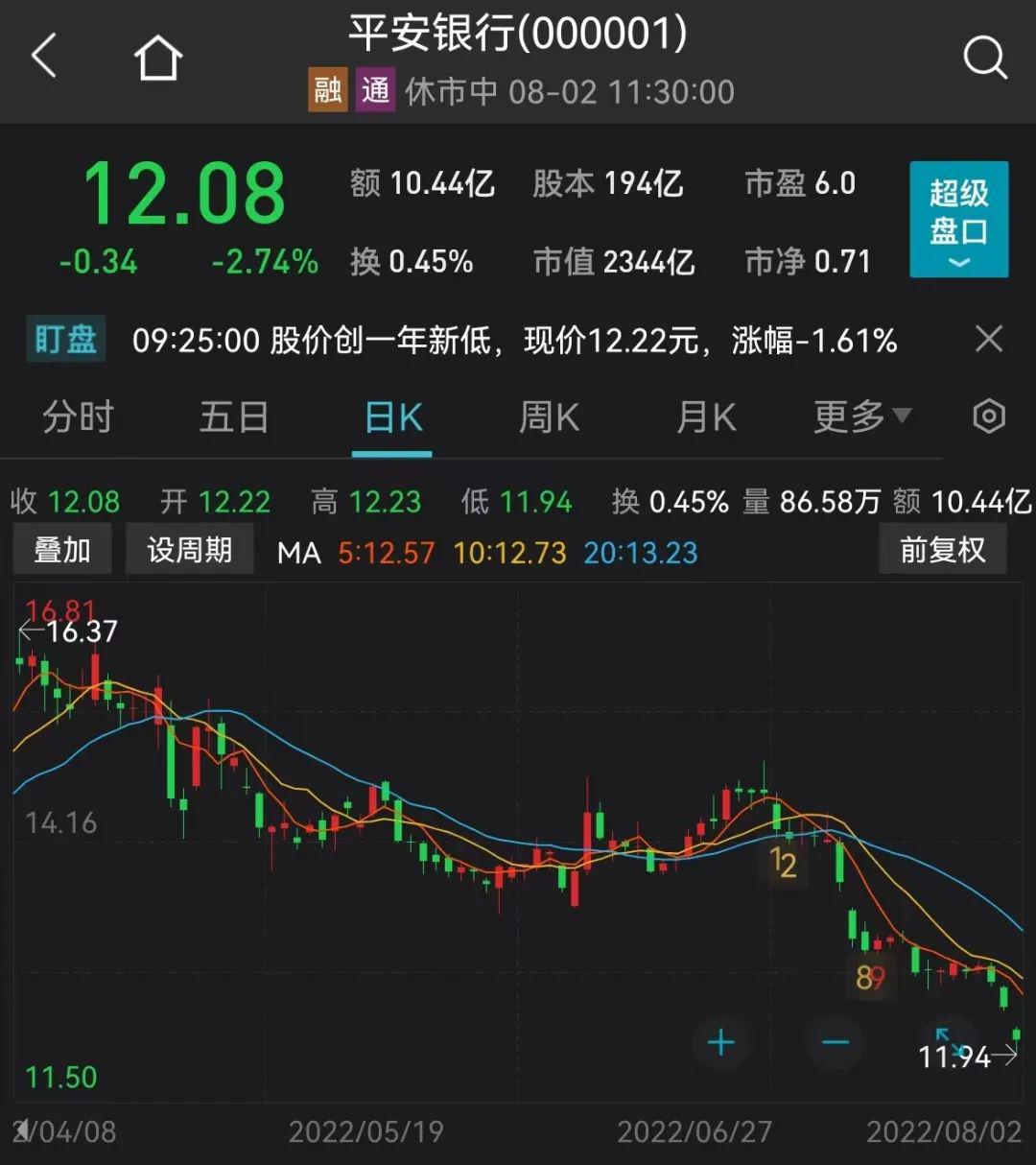This screenshot has height=1165, width=1036.
Task: Dismiss the 盯盘 alert banner
Action: (x=989, y=340)
